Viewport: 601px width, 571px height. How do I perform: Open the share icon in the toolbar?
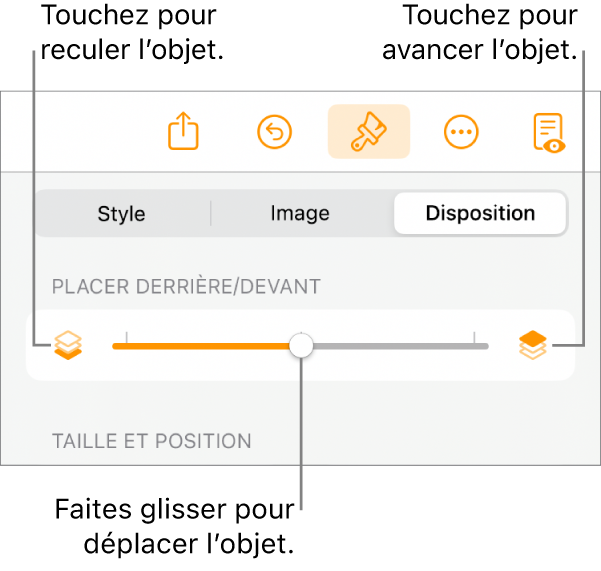pos(183,132)
